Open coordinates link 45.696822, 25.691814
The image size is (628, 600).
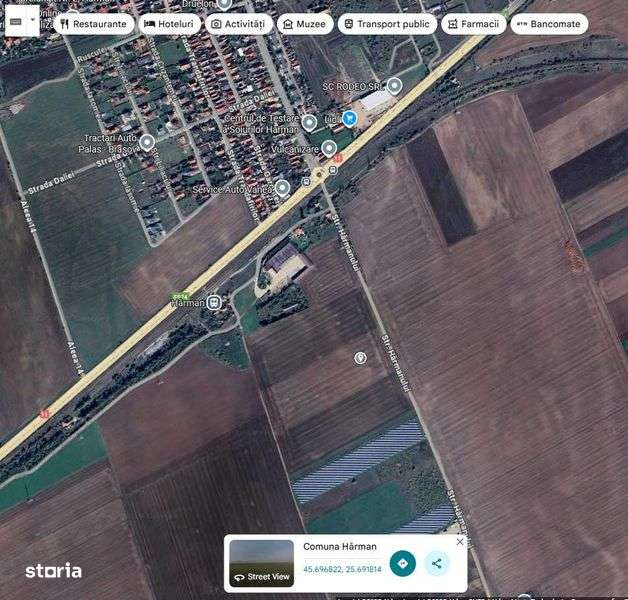pyautogui.click(x=342, y=569)
